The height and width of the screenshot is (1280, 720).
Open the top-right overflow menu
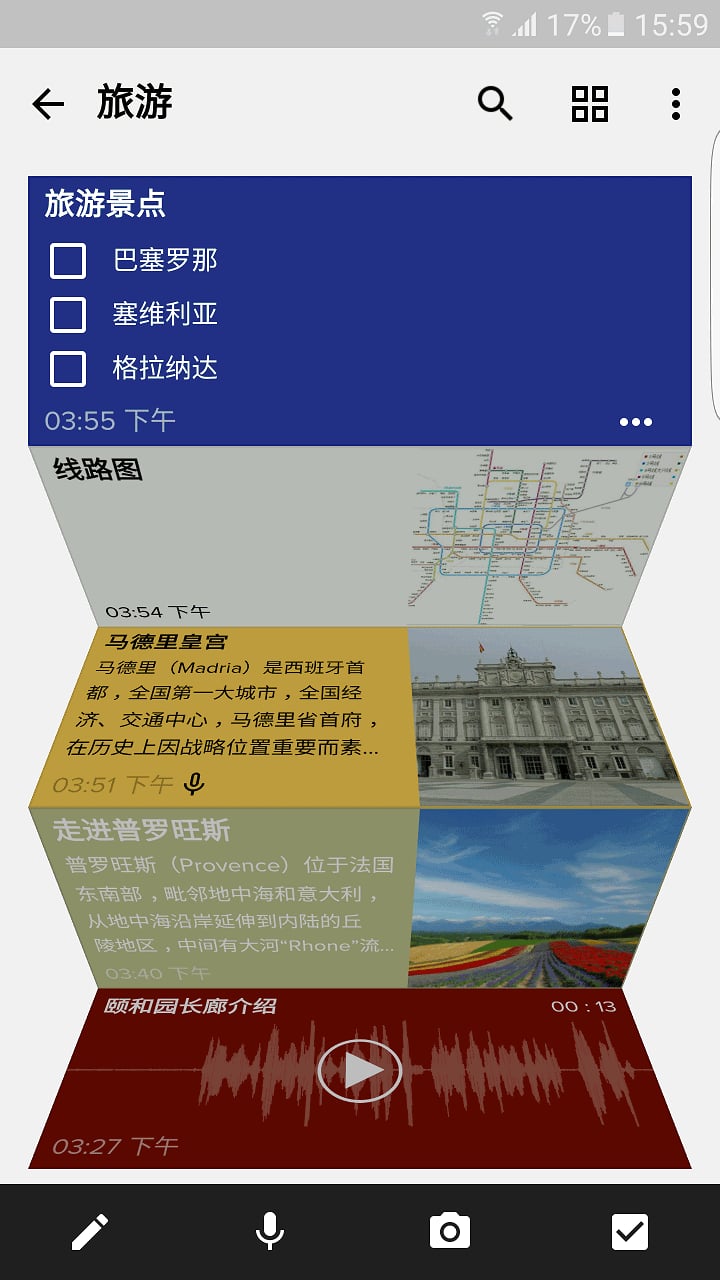(x=676, y=103)
